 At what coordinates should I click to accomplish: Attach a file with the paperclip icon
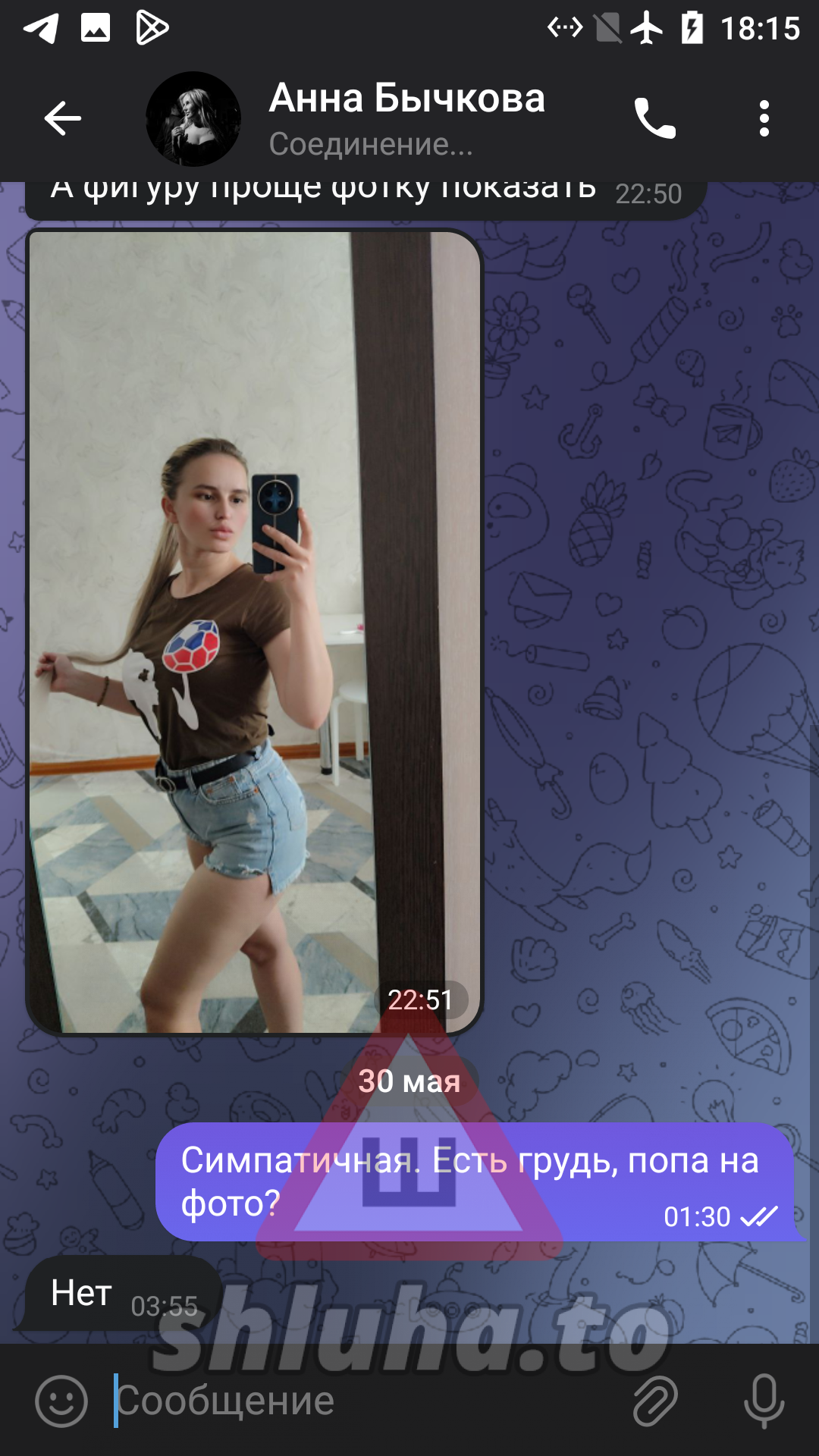(654, 1401)
